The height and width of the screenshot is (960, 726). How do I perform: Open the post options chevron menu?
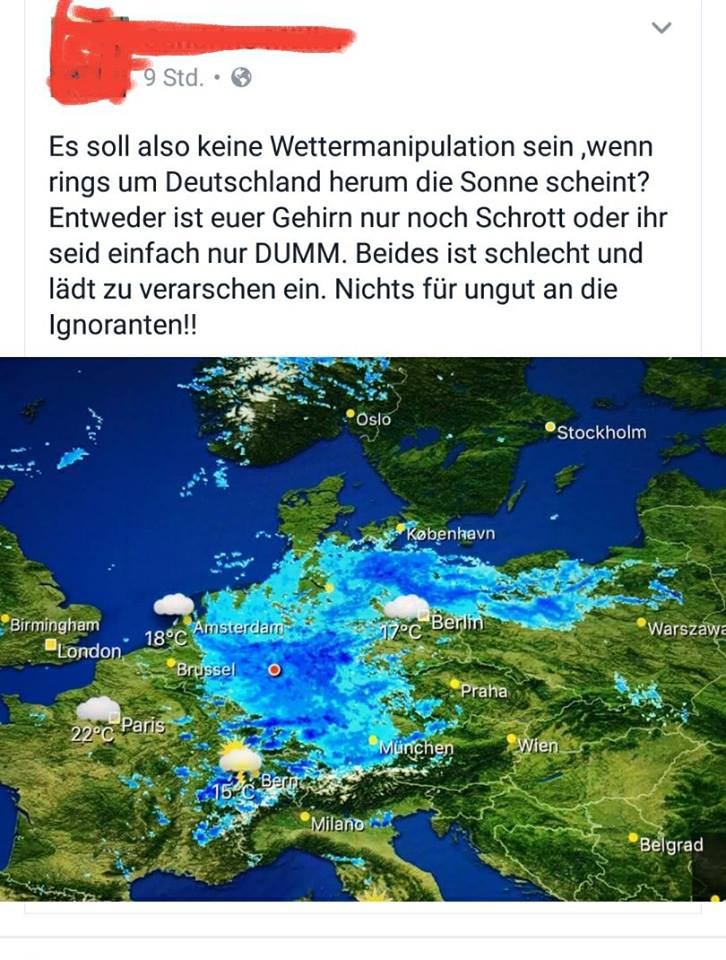point(661,28)
